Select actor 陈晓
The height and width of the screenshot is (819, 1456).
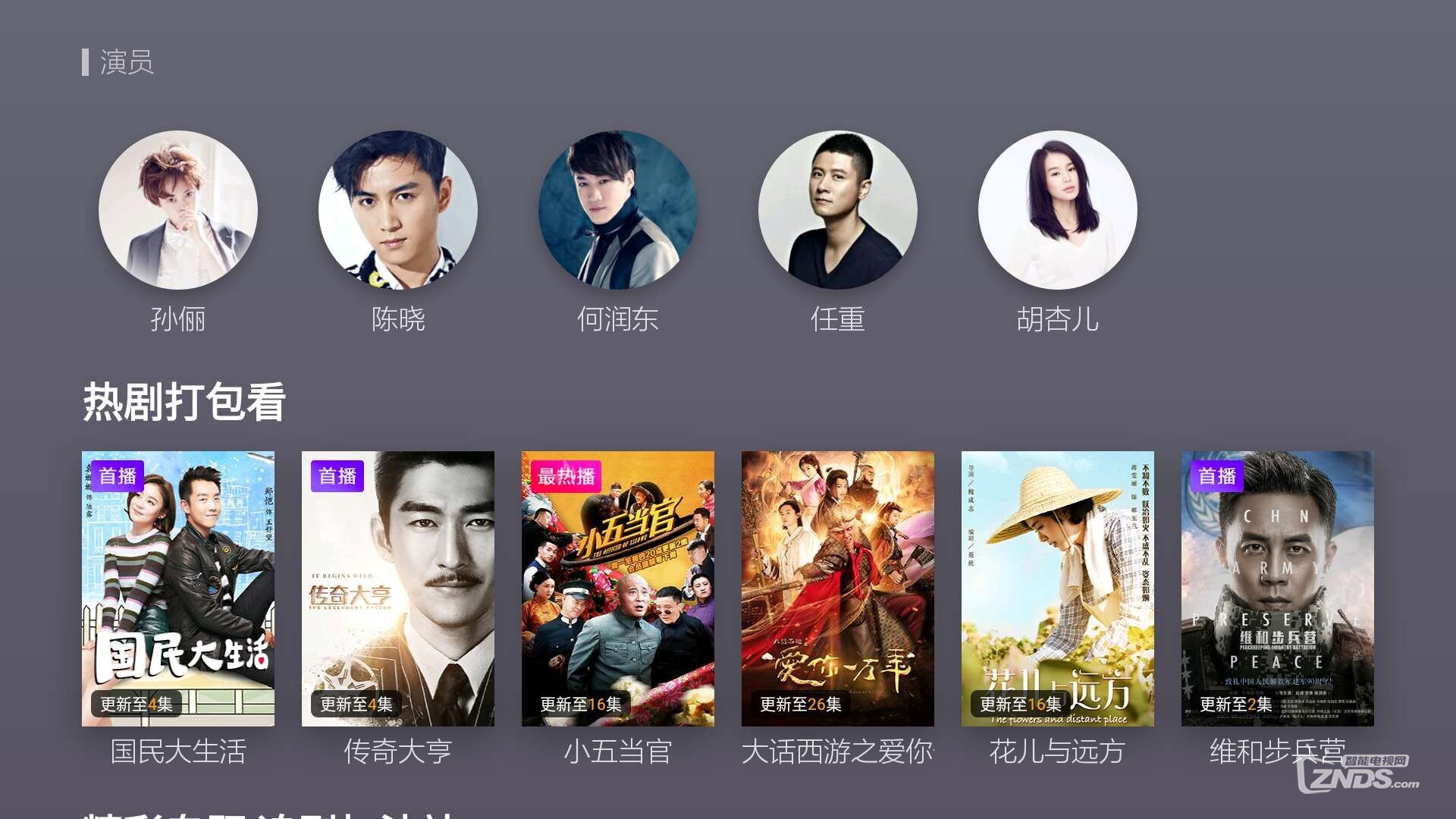coord(398,210)
